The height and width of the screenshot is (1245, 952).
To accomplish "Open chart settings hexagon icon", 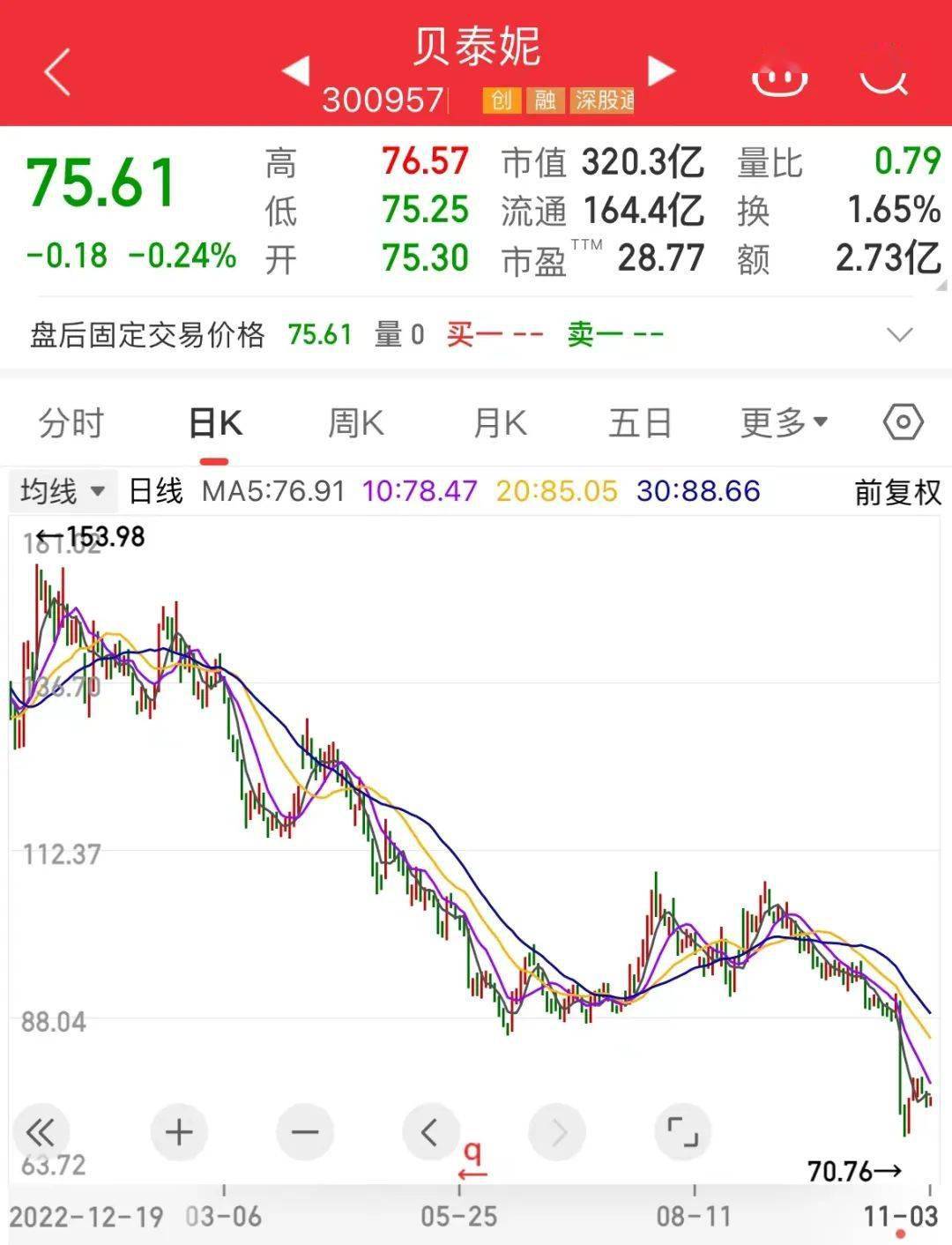I will pos(903,422).
